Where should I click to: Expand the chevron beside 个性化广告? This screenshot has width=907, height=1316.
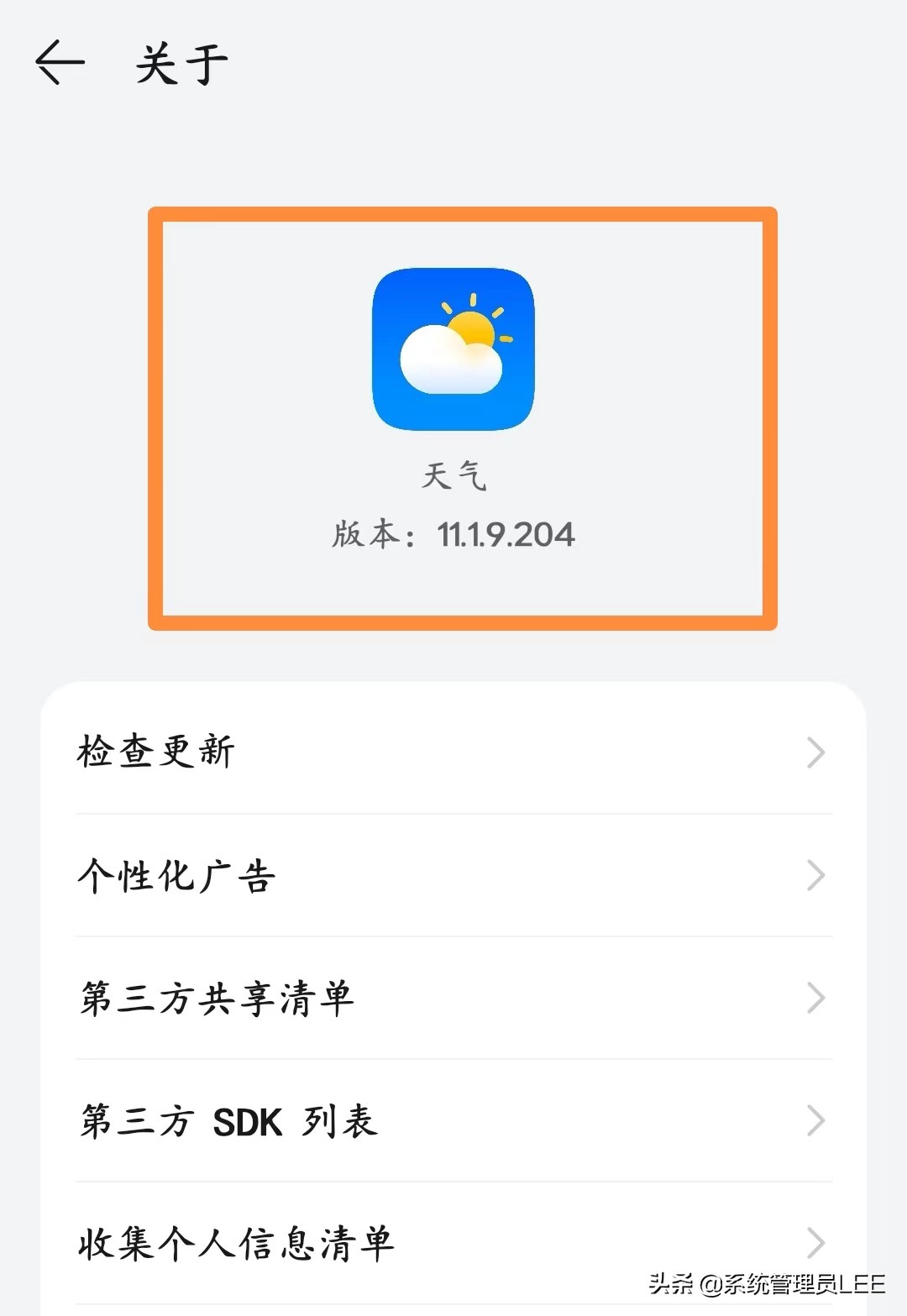pos(815,876)
